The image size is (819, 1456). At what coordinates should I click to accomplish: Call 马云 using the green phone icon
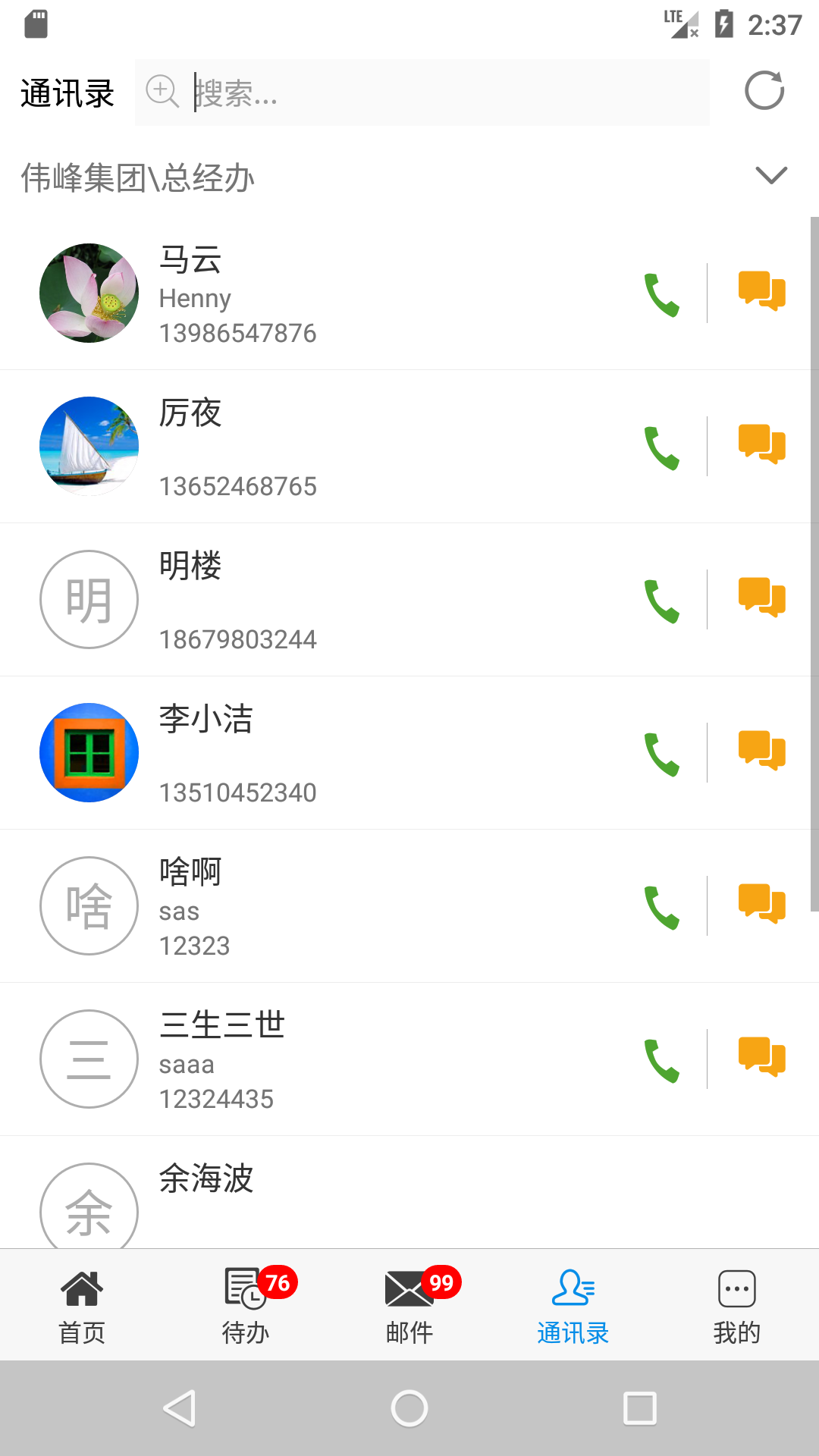[662, 293]
